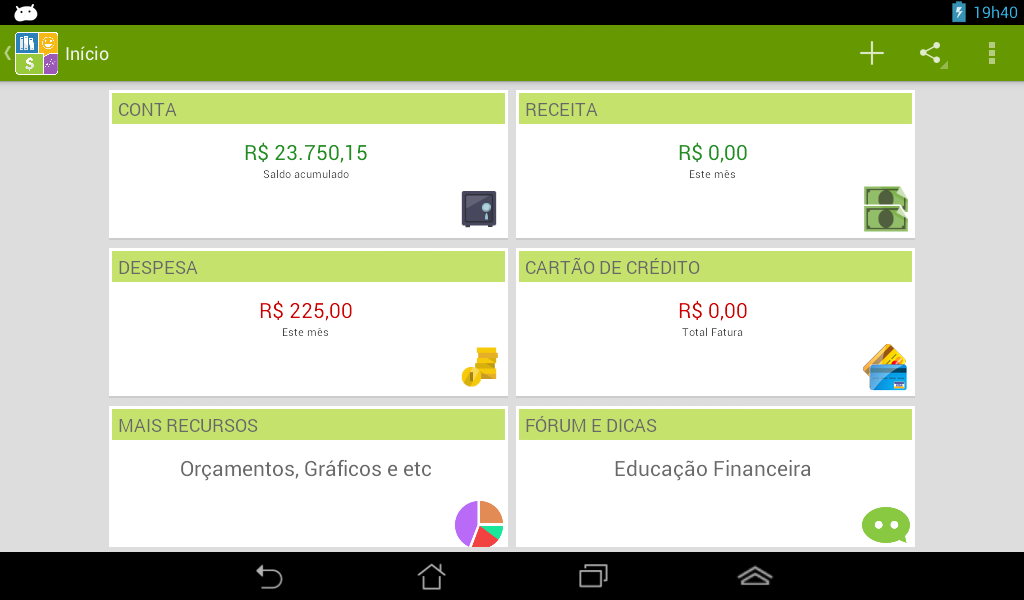Open the Conta card

(308, 165)
